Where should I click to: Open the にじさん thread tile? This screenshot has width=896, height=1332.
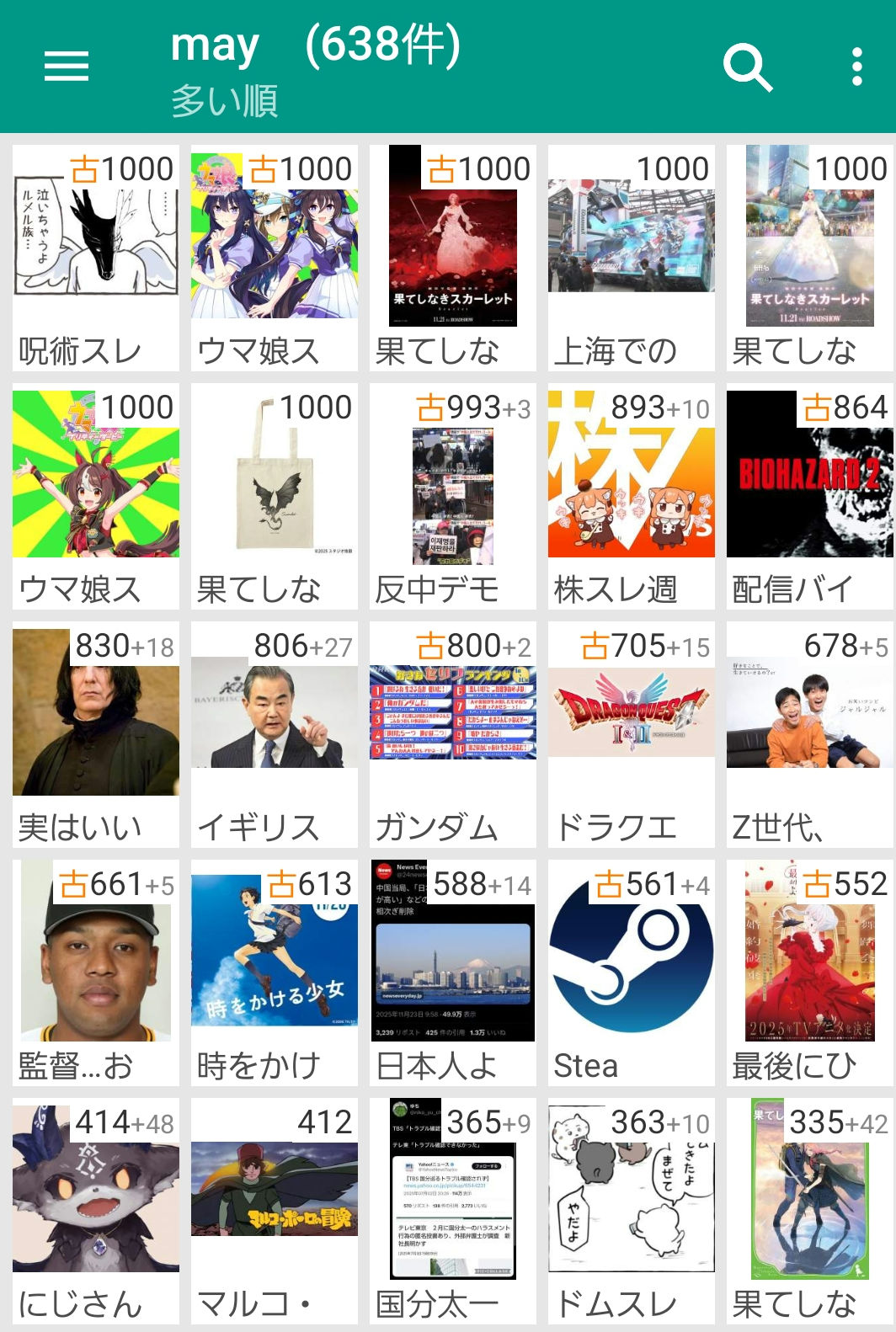coord(96,1211)
